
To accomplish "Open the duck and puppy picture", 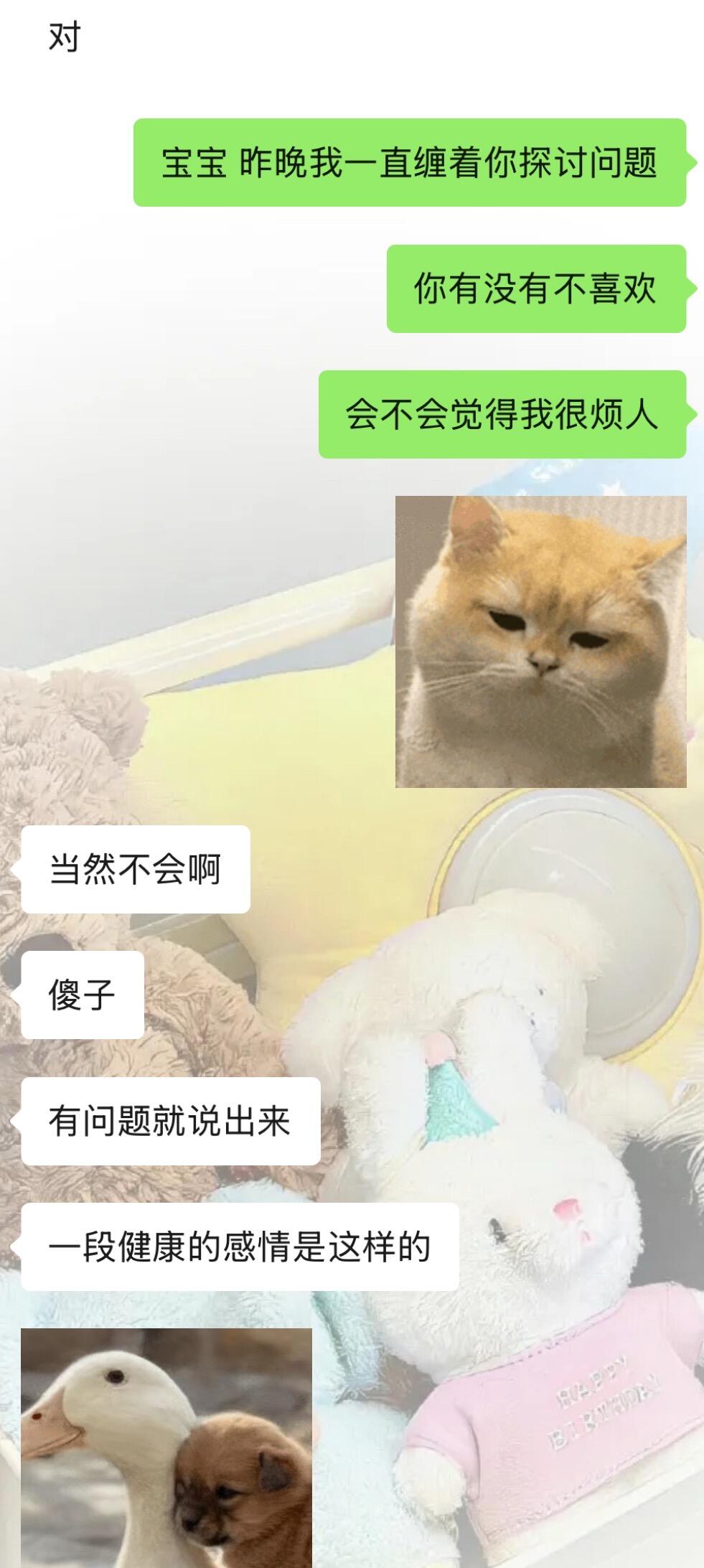I will click(166, 1448).
